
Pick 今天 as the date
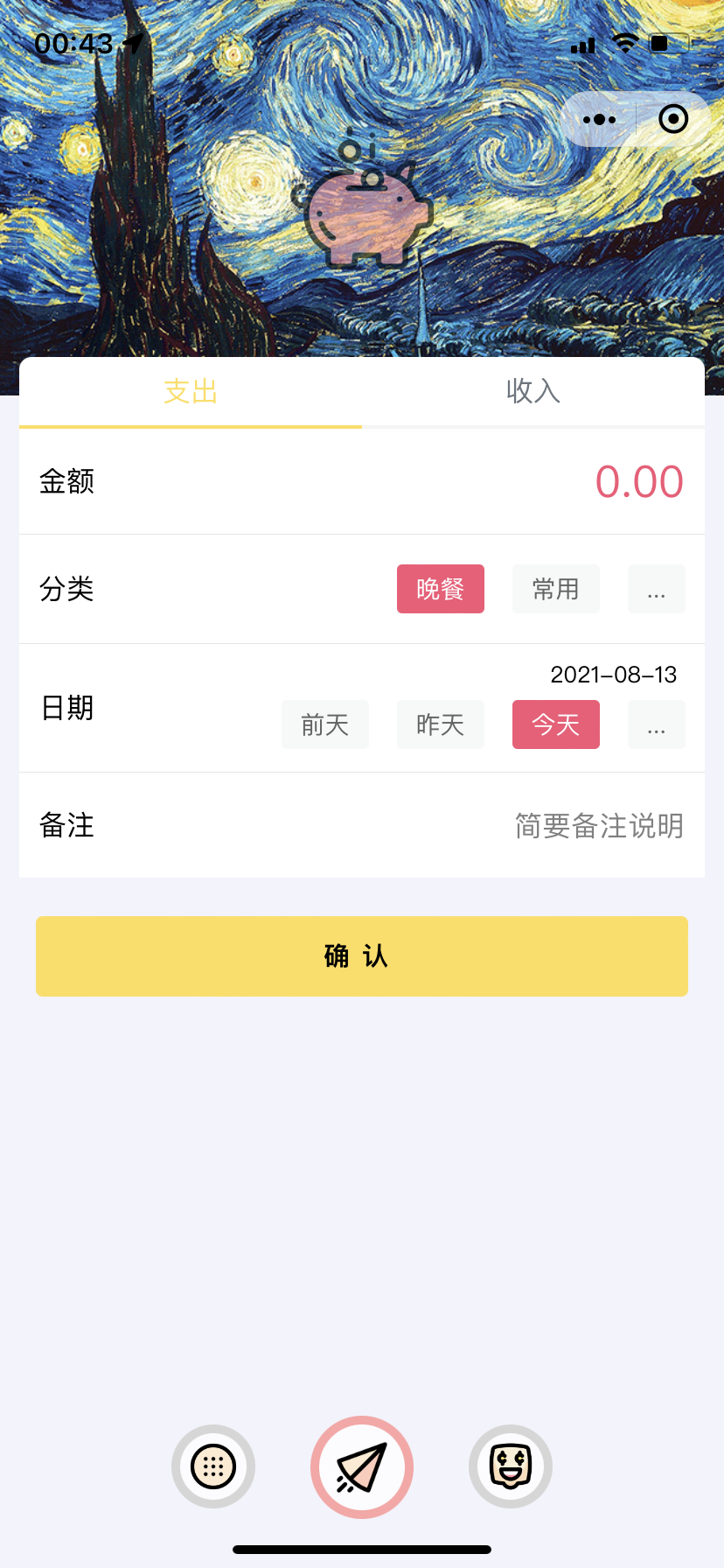pyautogui.click(x=556, y=724)
